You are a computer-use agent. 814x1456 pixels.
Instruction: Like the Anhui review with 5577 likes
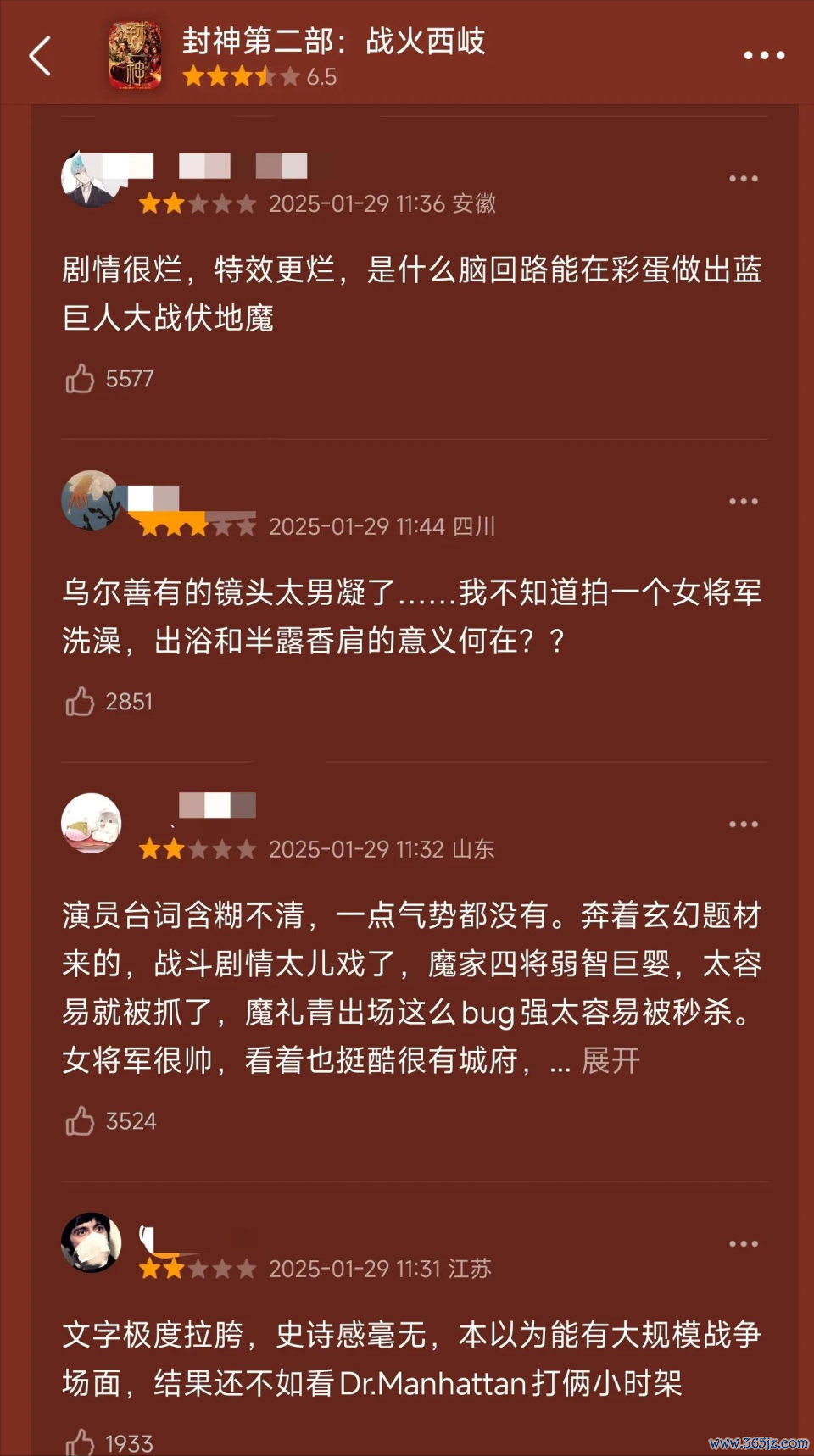click(x=81, y=379)
